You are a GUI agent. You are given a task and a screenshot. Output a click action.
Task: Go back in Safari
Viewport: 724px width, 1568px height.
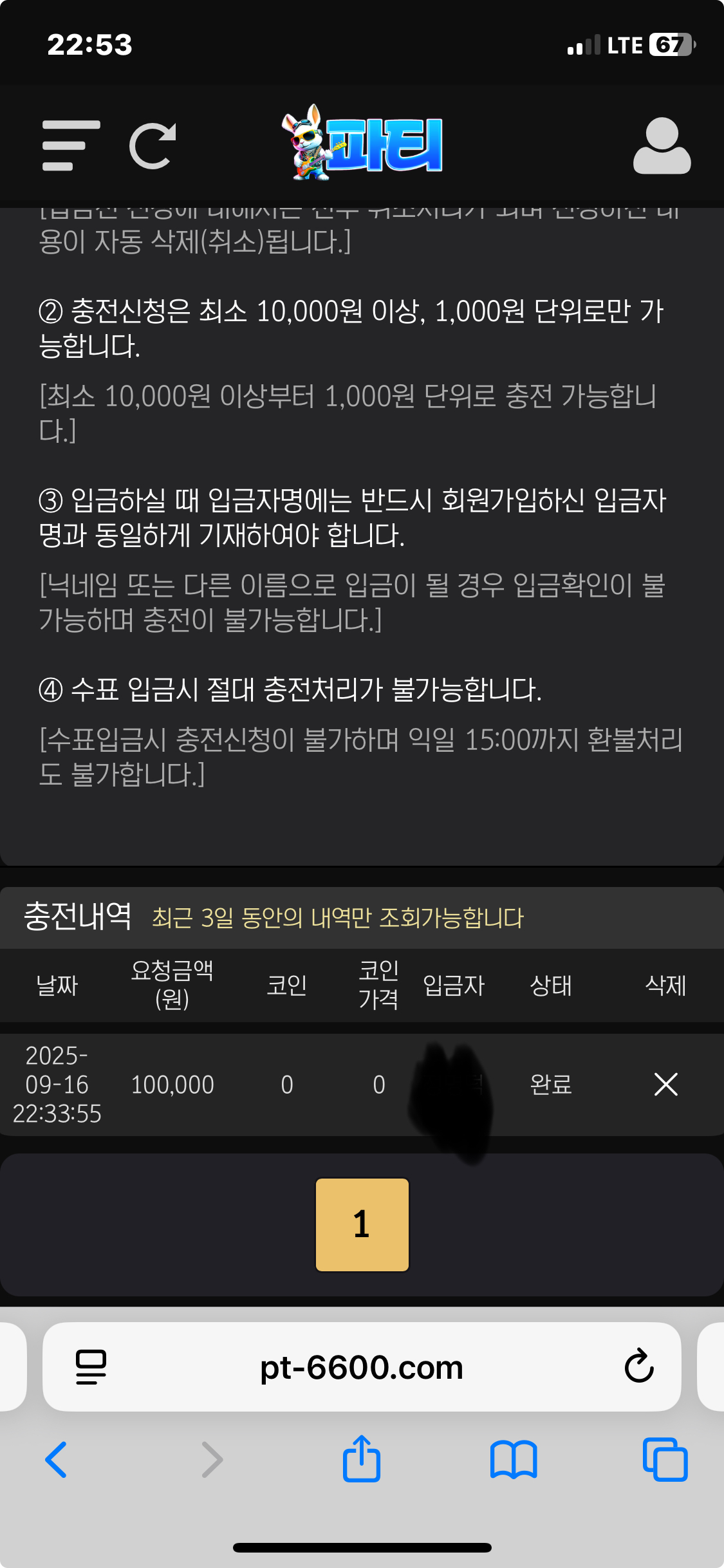pos(57,1460)
